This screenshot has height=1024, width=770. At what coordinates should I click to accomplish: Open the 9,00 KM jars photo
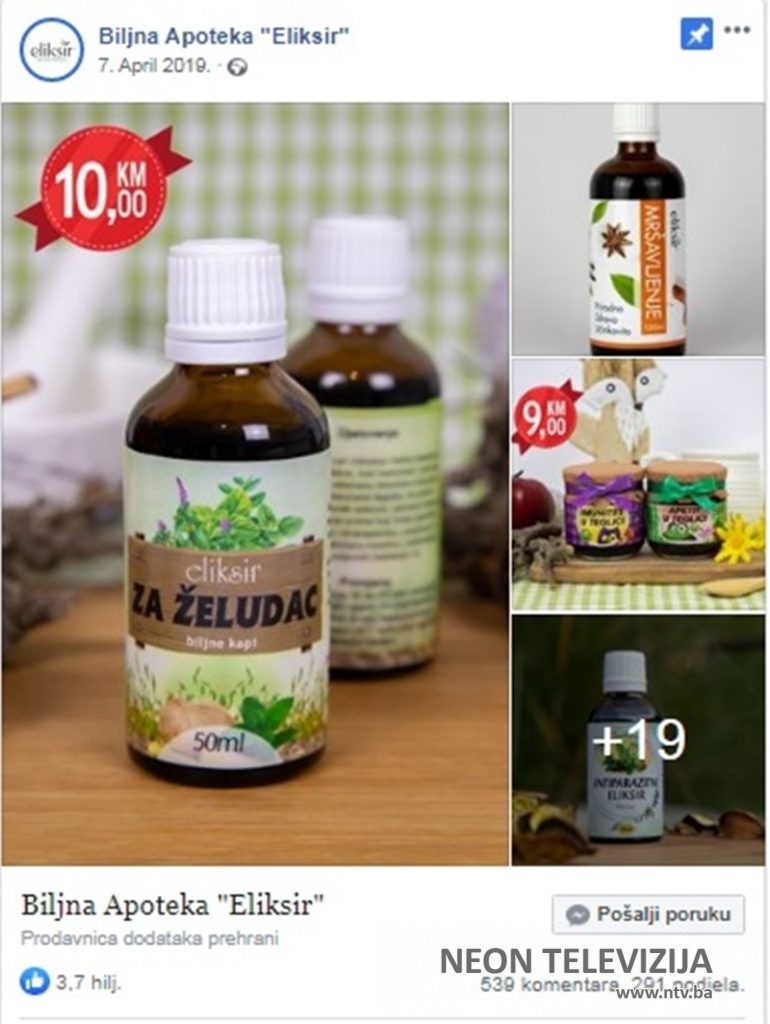[638, 485]
